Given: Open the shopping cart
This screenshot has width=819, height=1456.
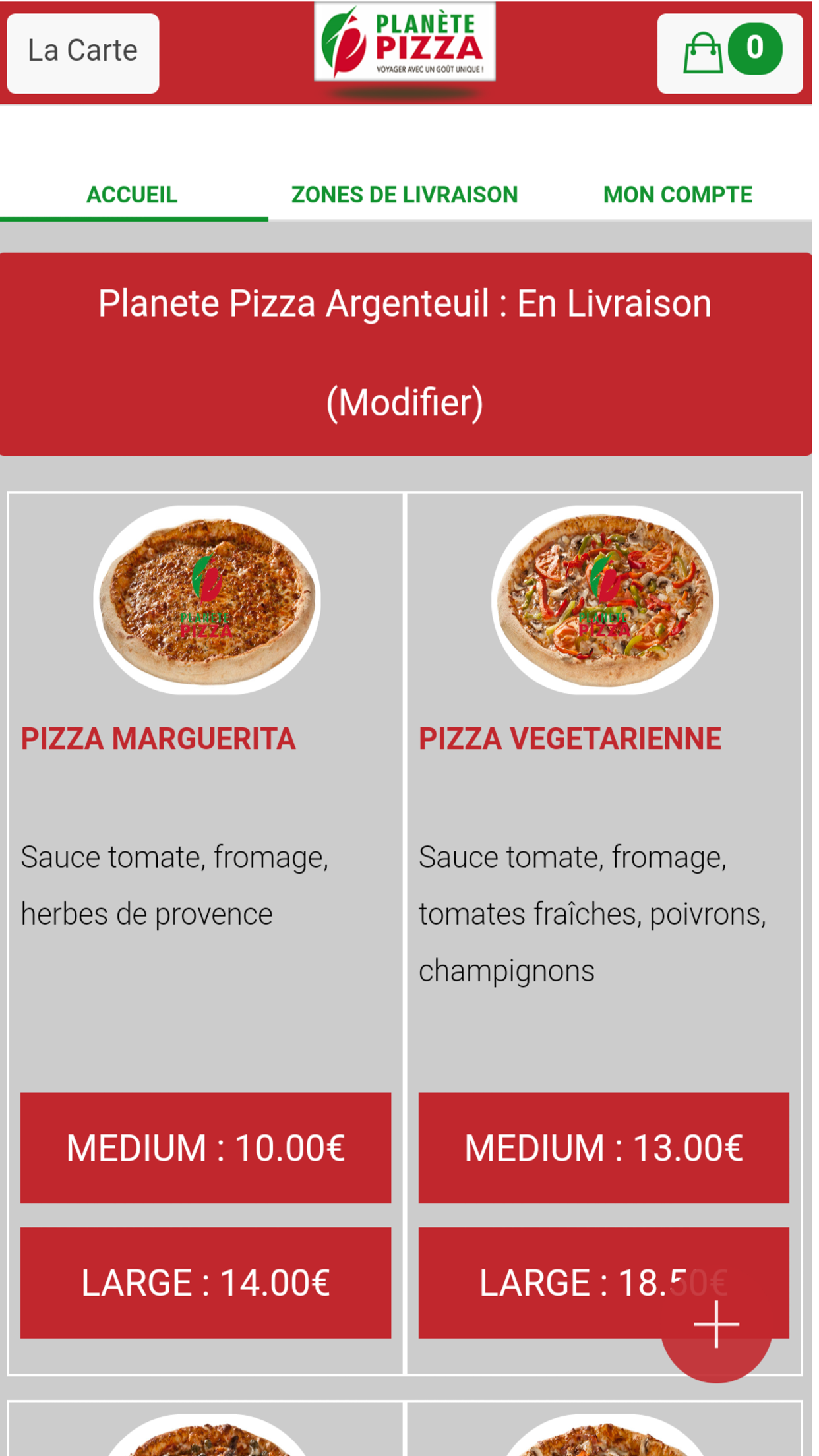Looking at the screenshot, I should click(x=729, y=52).
